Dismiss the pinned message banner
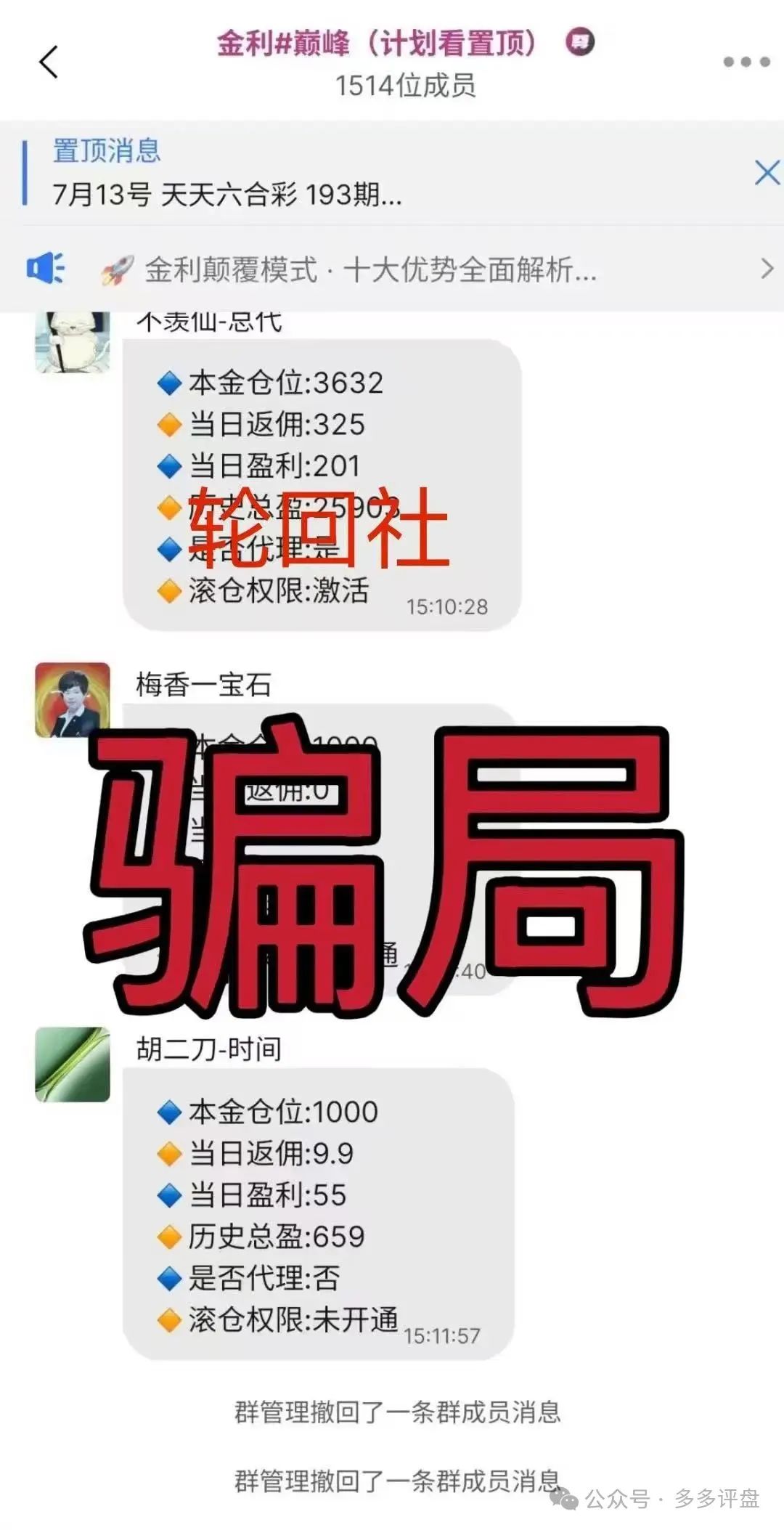Viewport: 784px width, 1530px height. (767, 174)
